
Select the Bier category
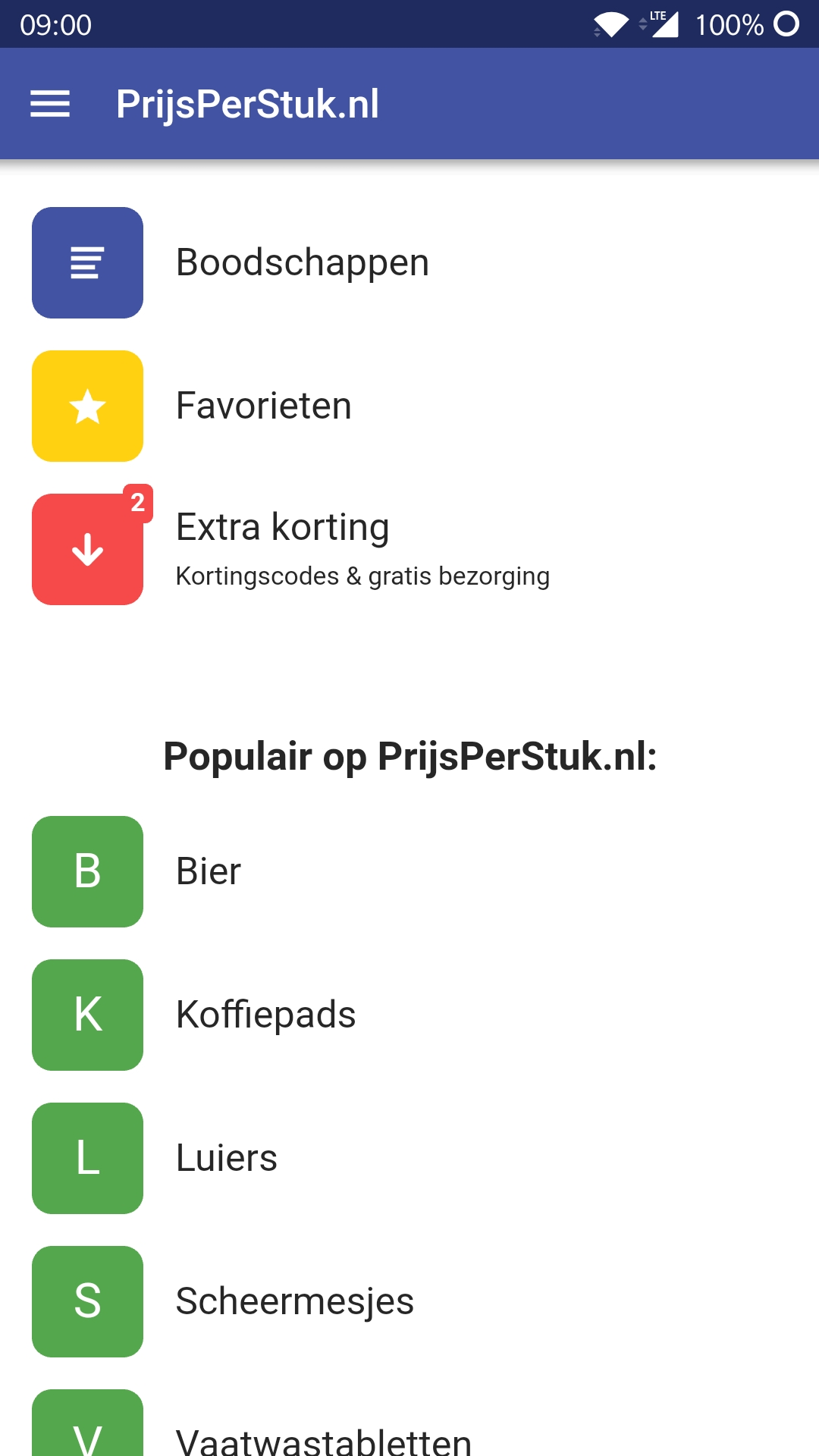click(x=409, y=871)
